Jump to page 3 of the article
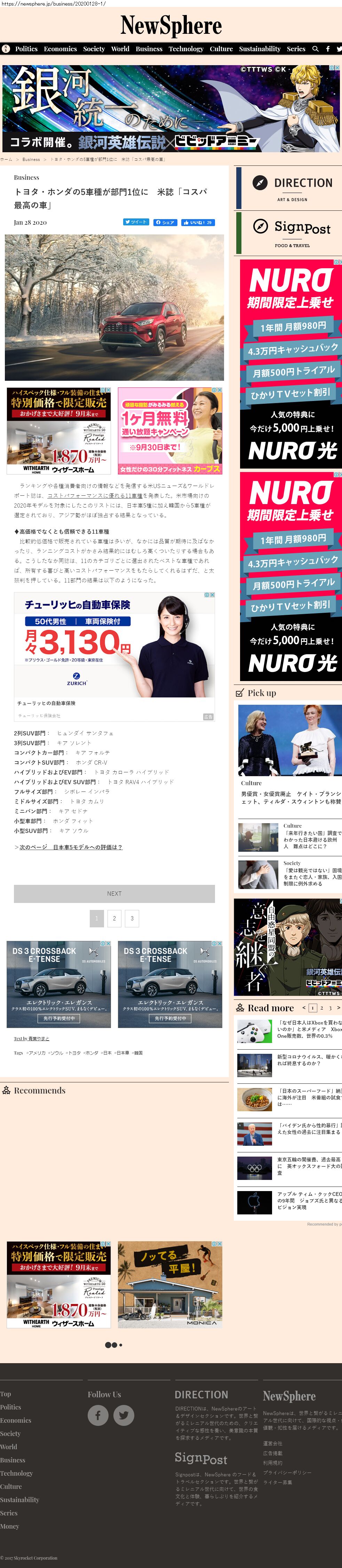Image resolution: width=342 pixels, height=1568 pixels. [132, 919]
